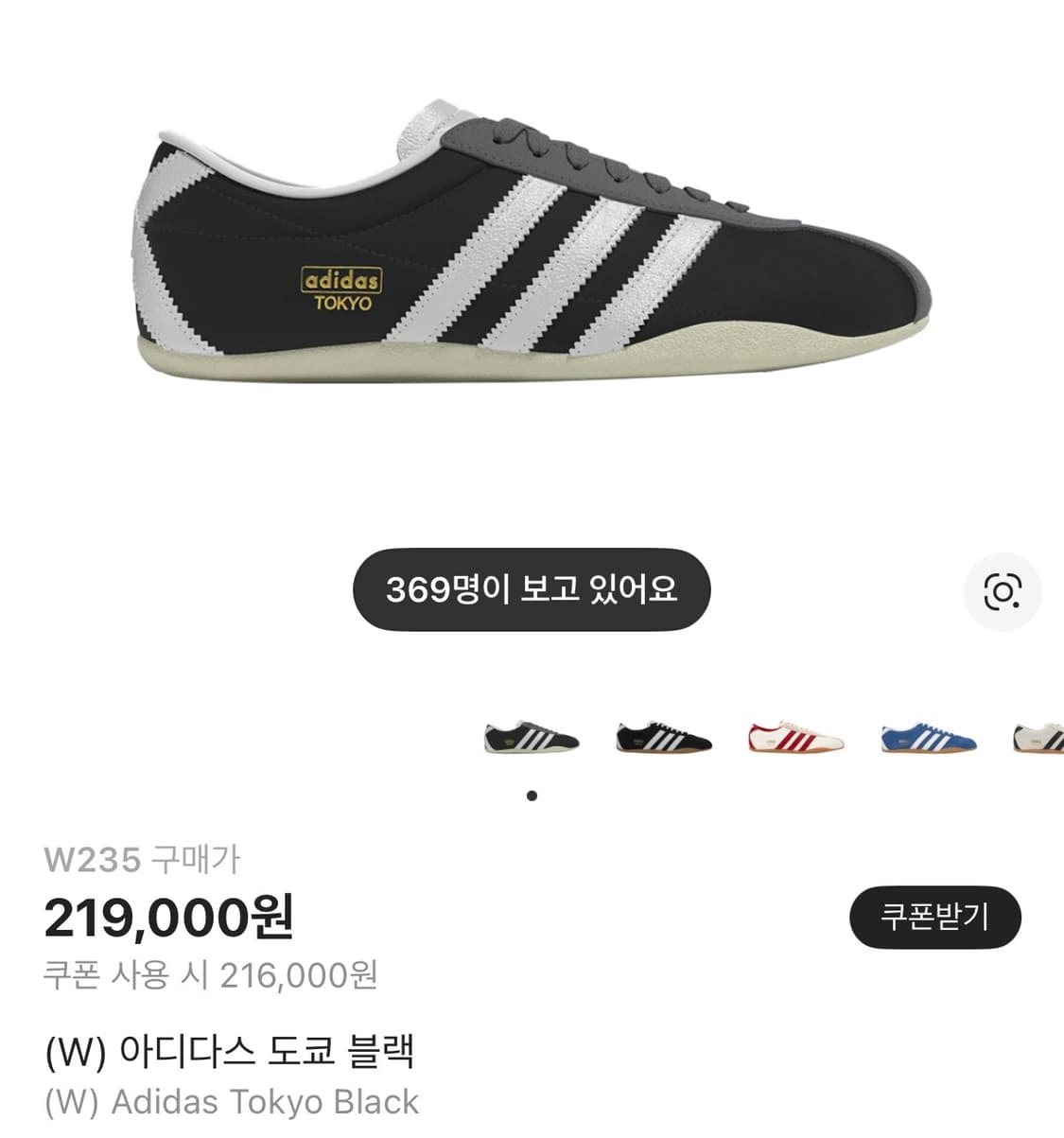
Task: Click the 369명이 보고 있어요 viewer badge
Action: [531, 588]
